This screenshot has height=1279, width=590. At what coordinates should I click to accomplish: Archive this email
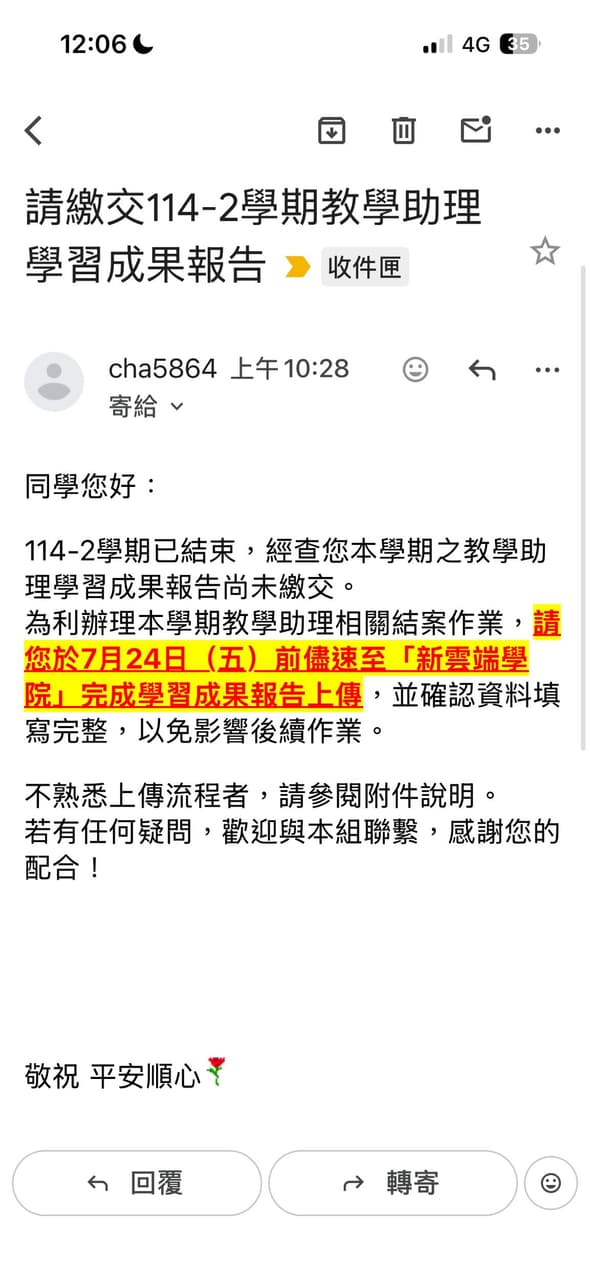coord(331,130)
